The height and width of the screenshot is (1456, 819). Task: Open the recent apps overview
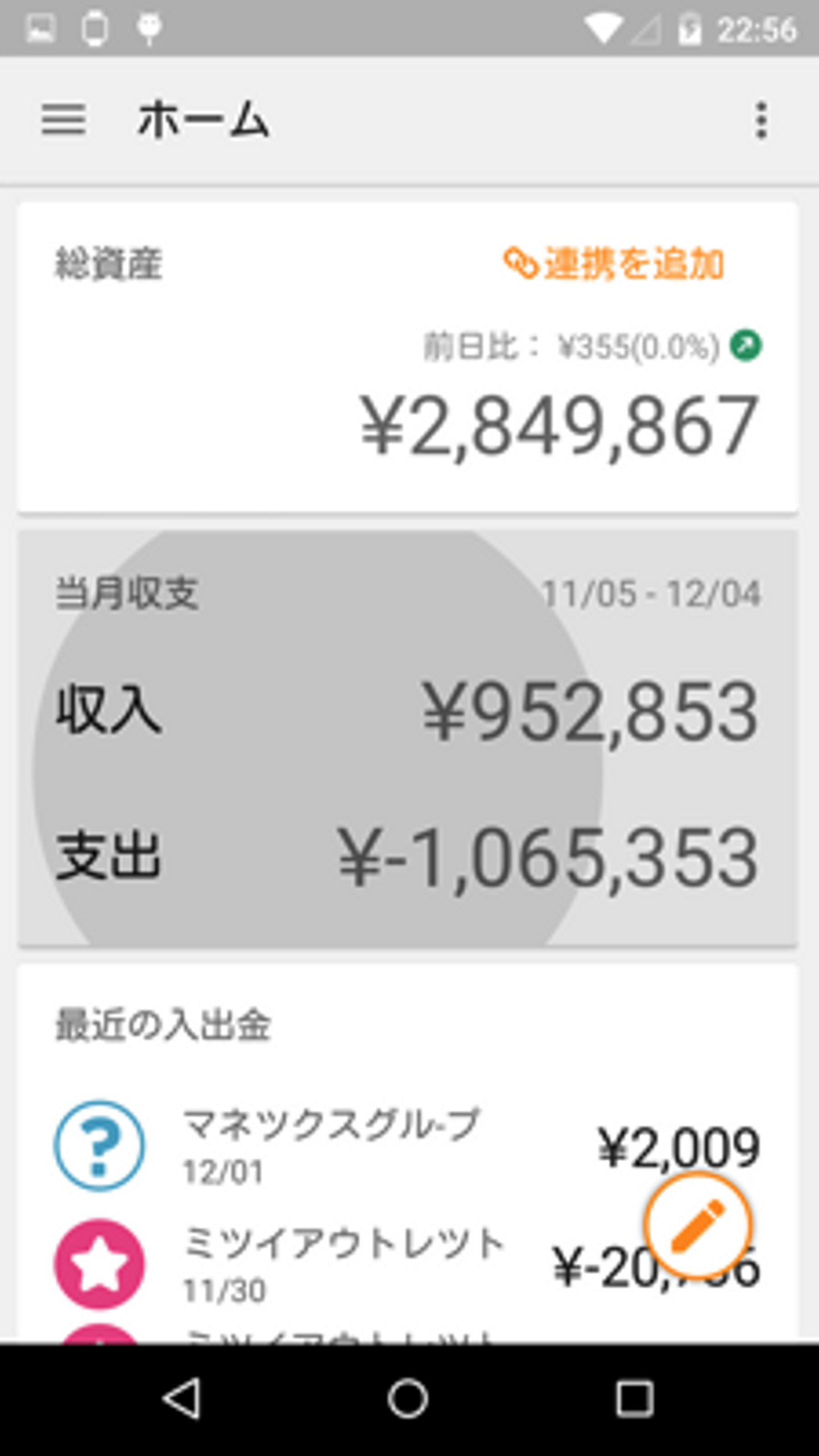click(x=635, y=1398)
